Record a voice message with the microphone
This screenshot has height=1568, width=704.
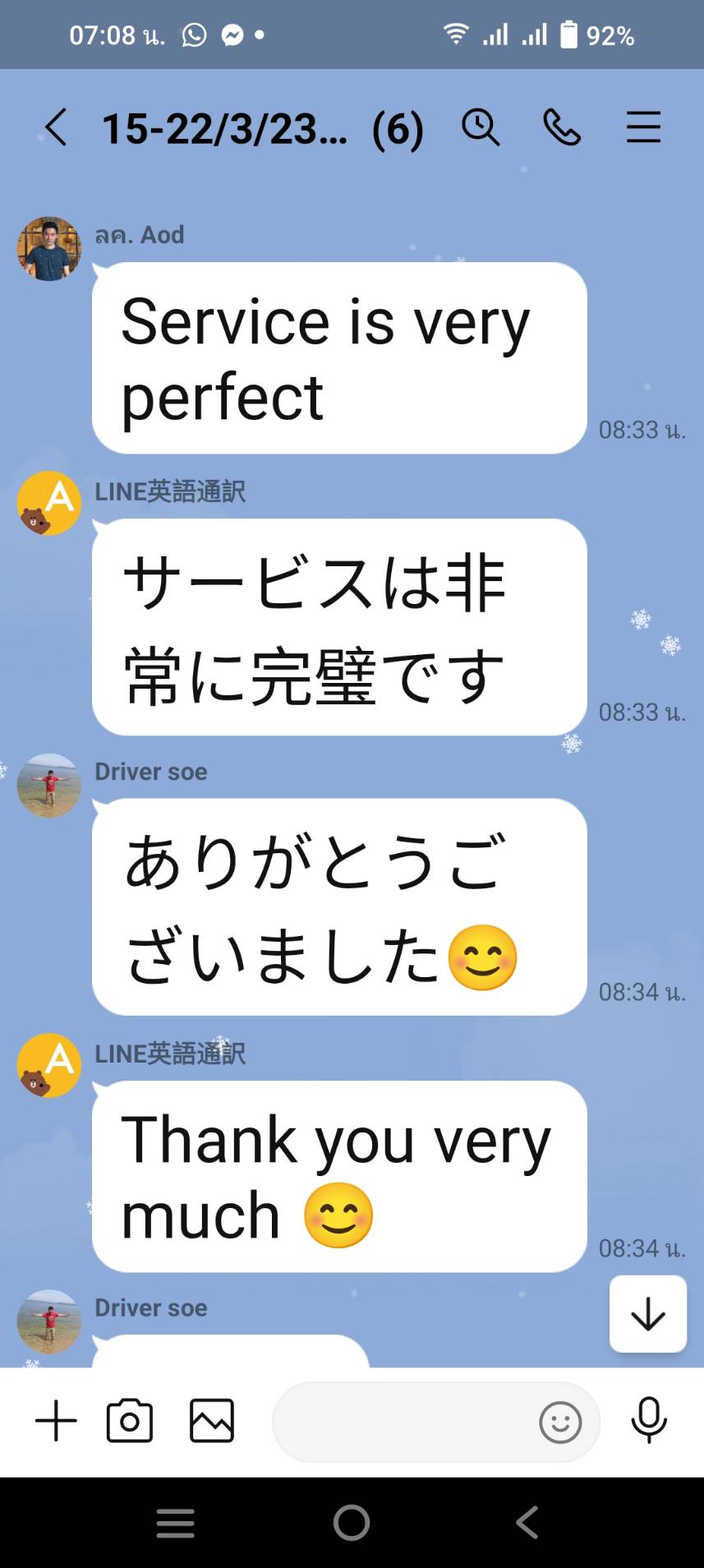coord(648,1420)
